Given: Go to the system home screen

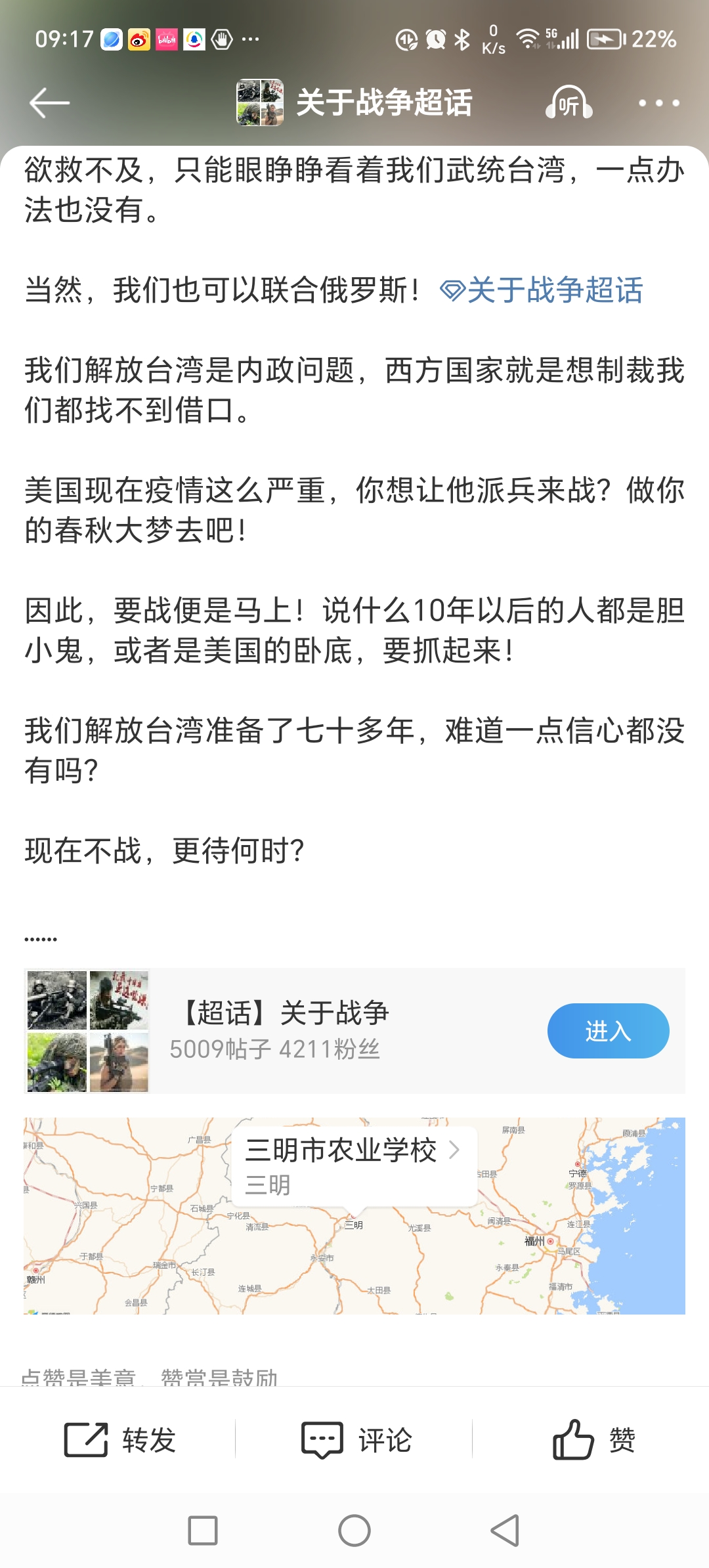Looking at the screenshot, I should tap(354, 1531).
